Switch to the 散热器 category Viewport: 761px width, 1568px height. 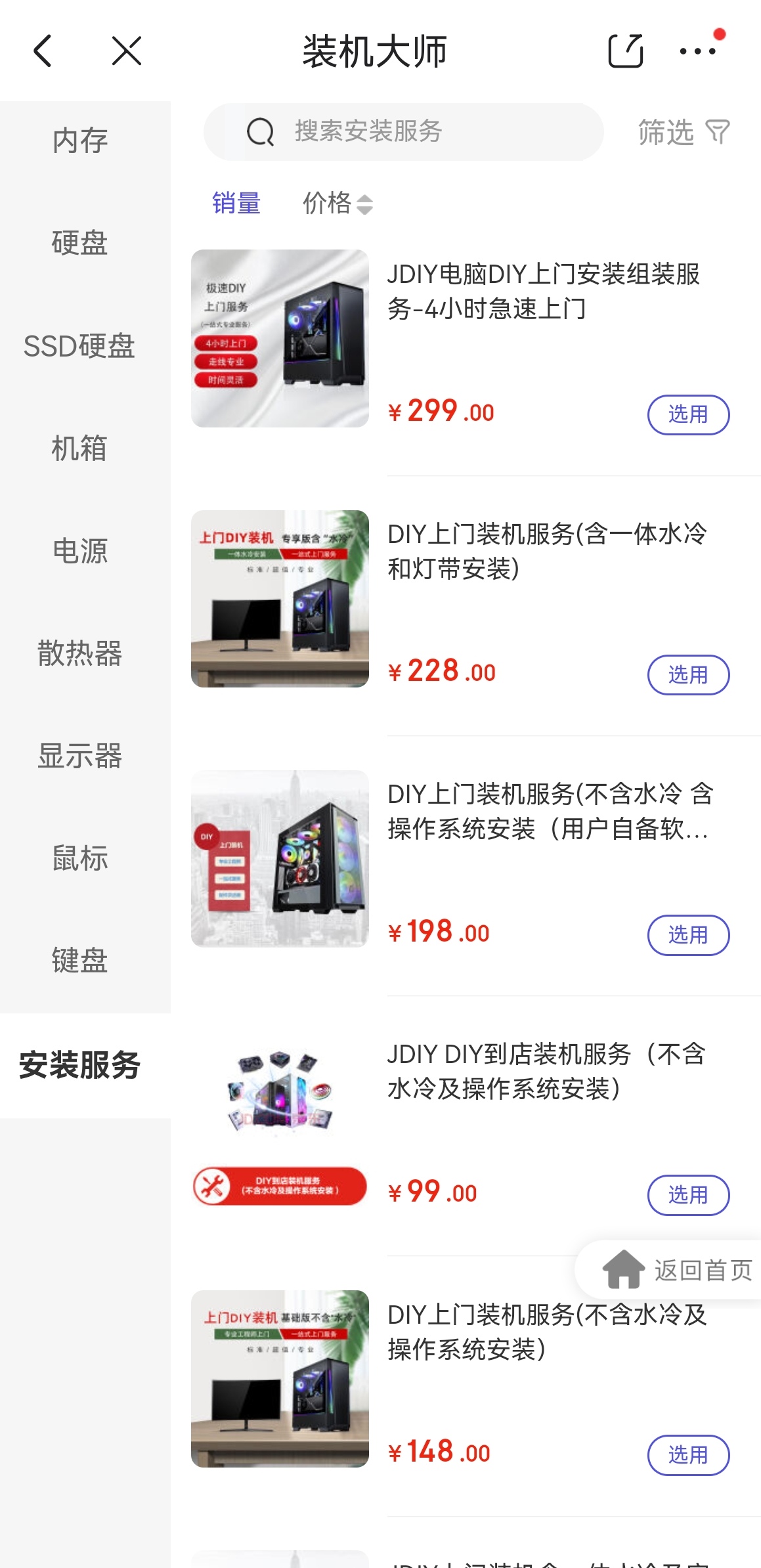click(79, 653)
